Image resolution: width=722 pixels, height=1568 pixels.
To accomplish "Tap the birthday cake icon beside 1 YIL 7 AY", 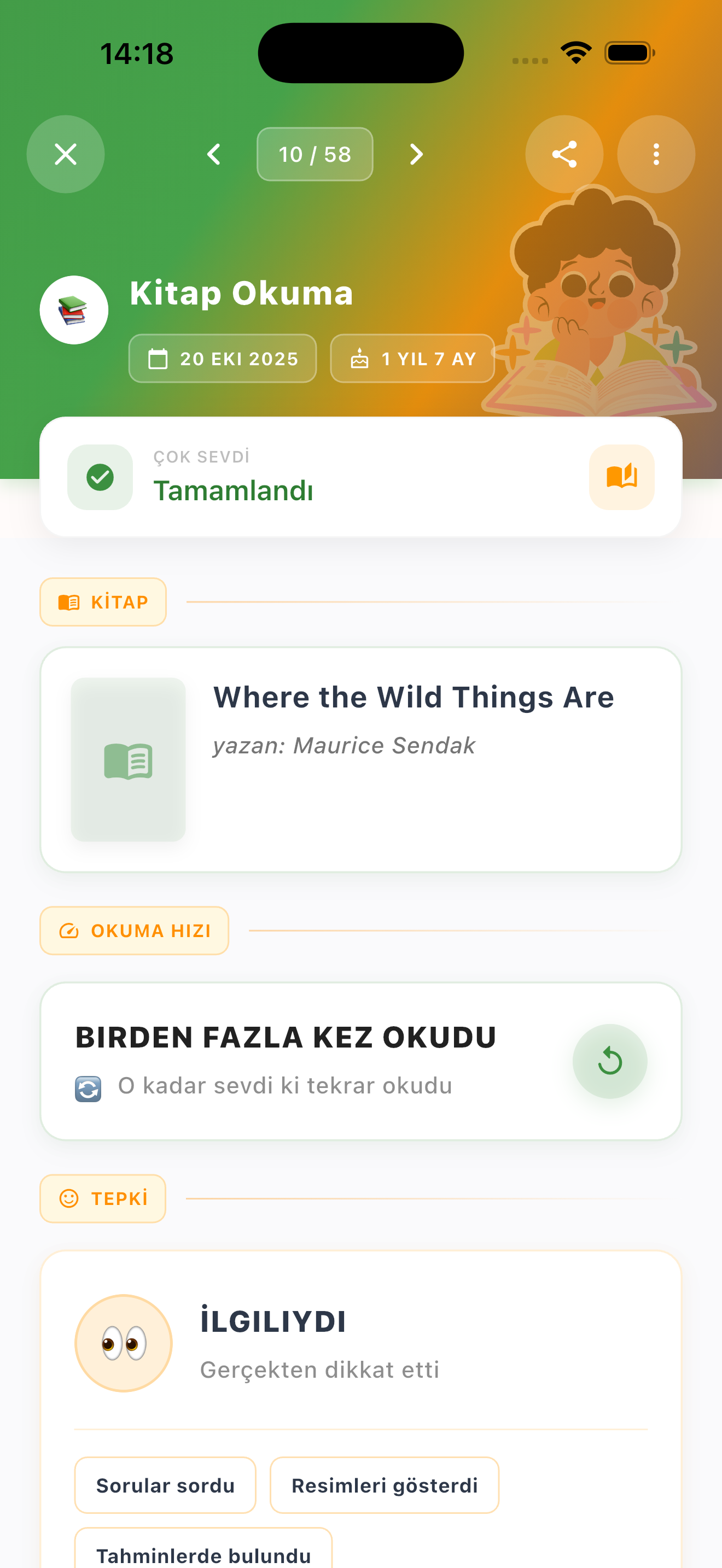I will coord(360,359).
